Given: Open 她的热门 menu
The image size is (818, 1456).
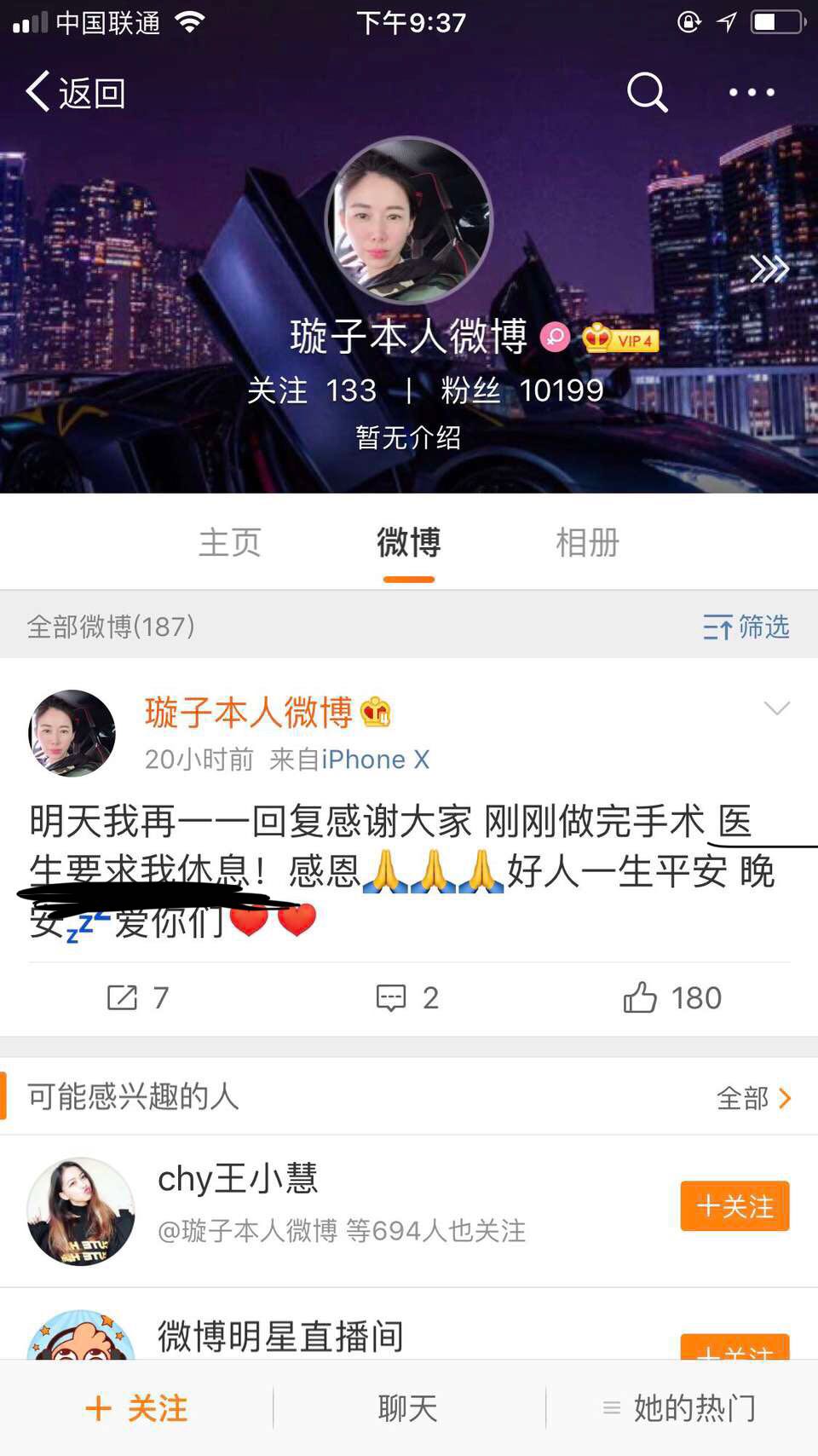Looking at the screenshot, I should point(679,1408).
